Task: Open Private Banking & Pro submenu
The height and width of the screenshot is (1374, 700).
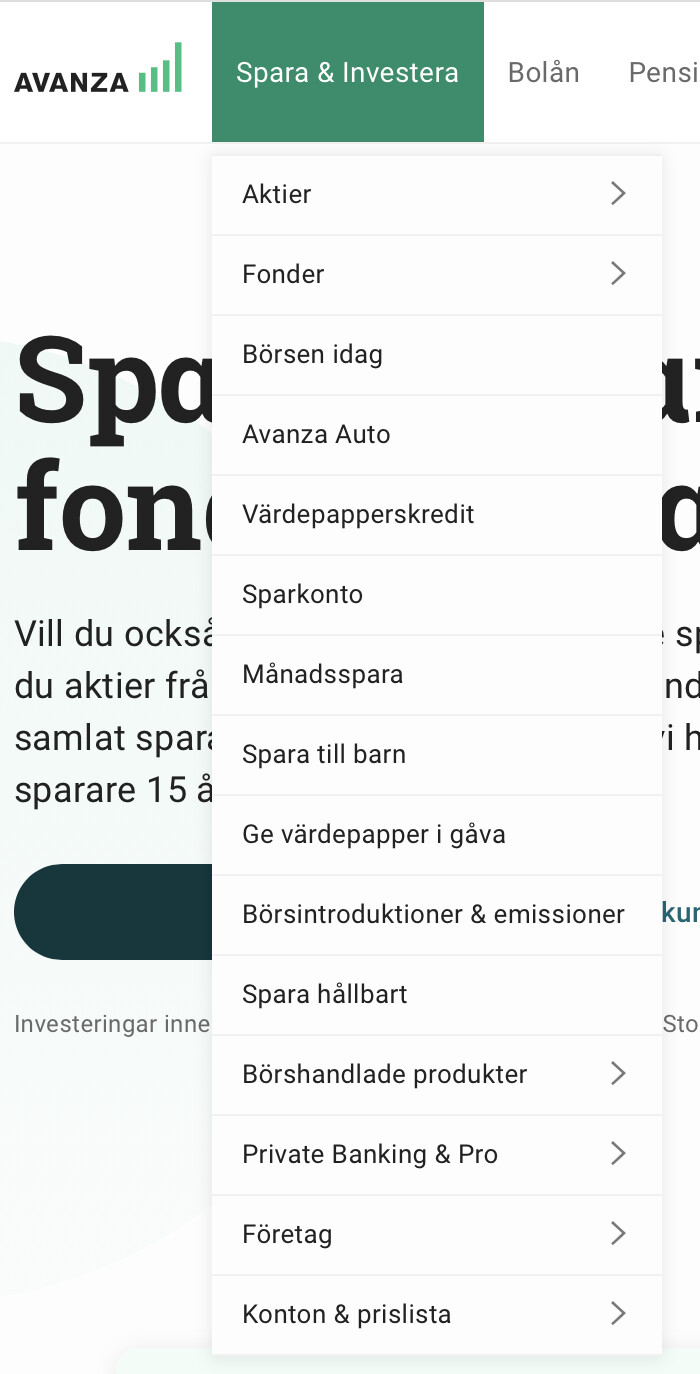Action: point(436,1154)
